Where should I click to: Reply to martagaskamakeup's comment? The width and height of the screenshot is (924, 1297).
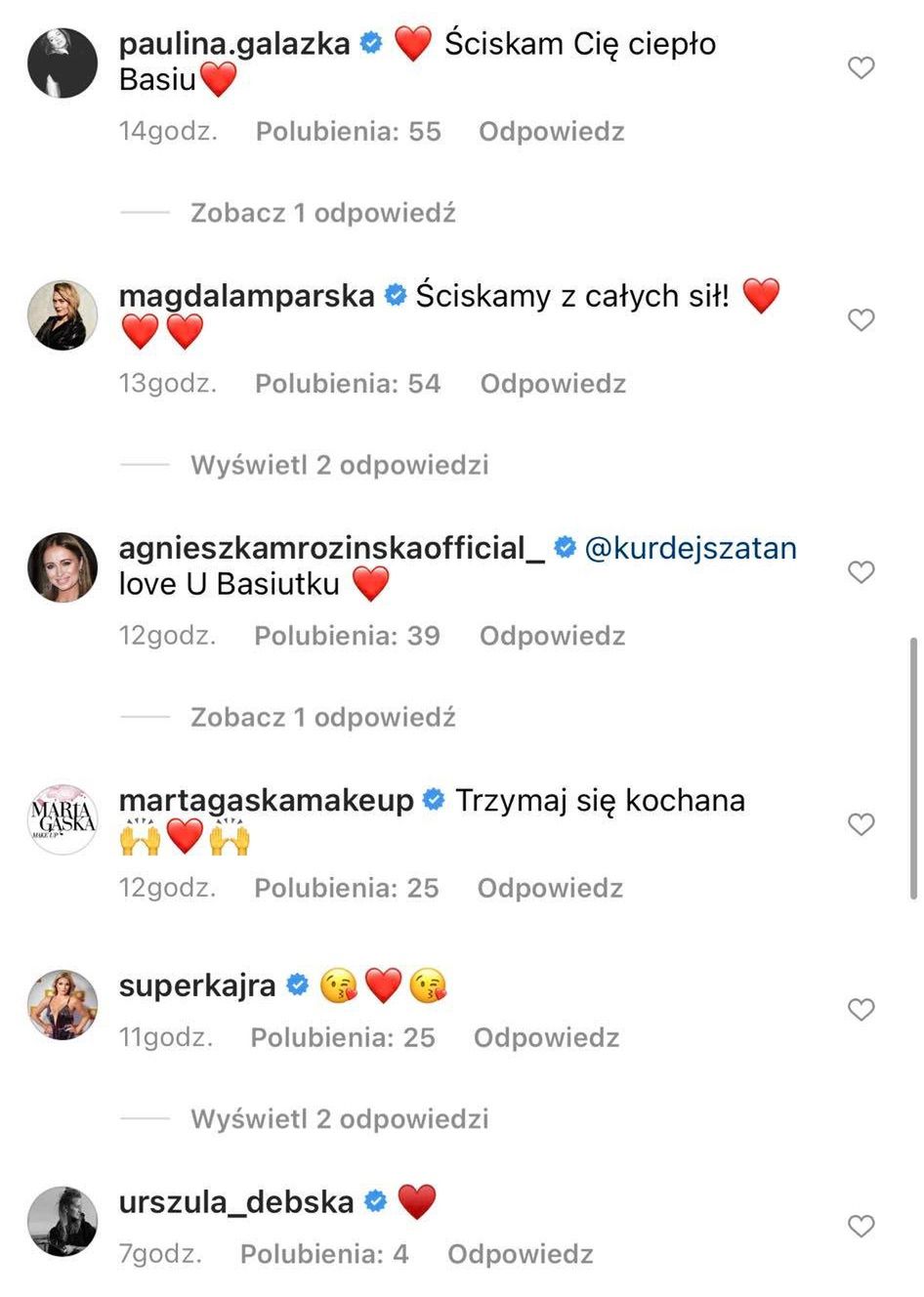click(550, 888)
